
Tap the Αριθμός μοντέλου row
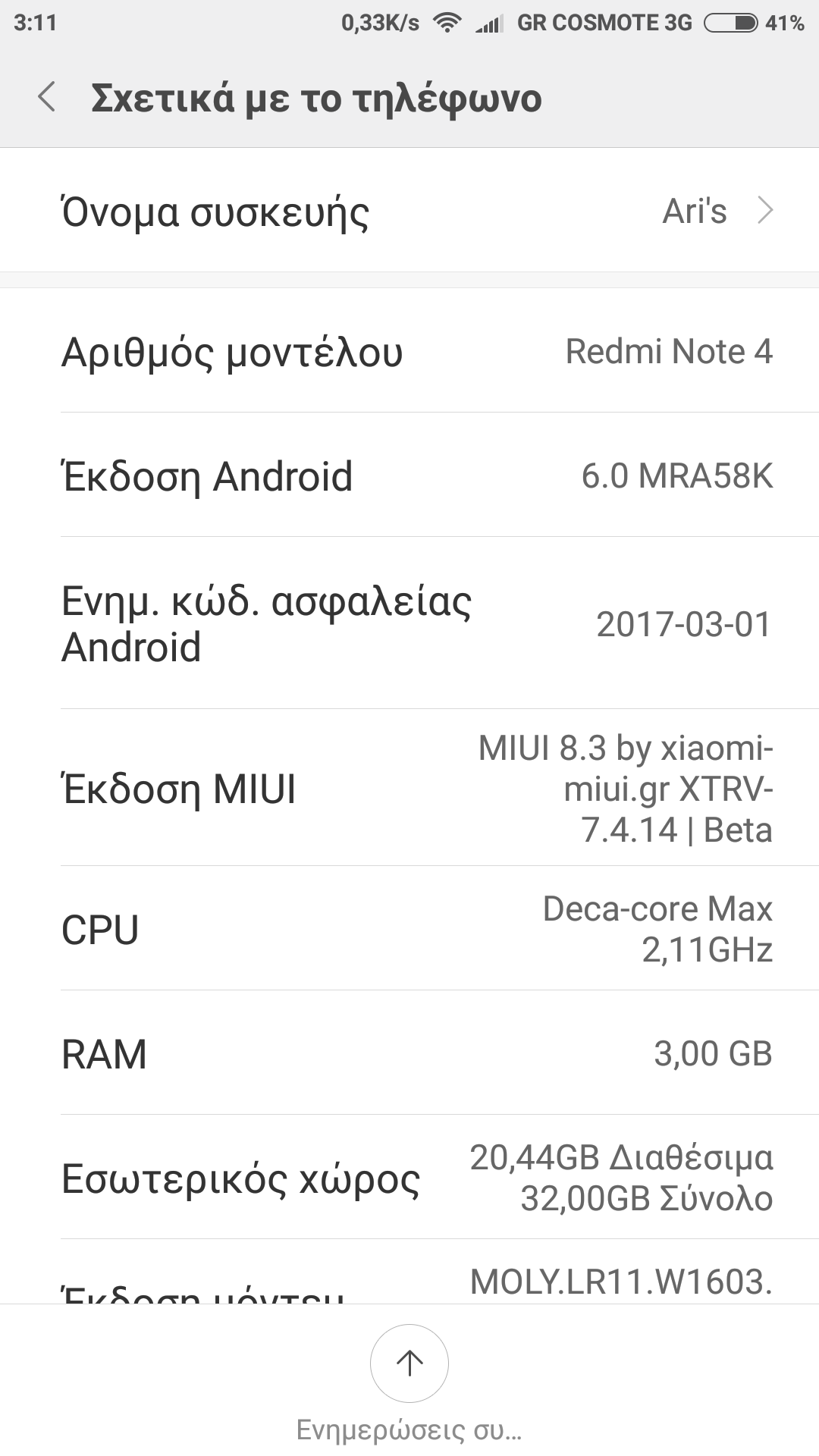(409, 352)
